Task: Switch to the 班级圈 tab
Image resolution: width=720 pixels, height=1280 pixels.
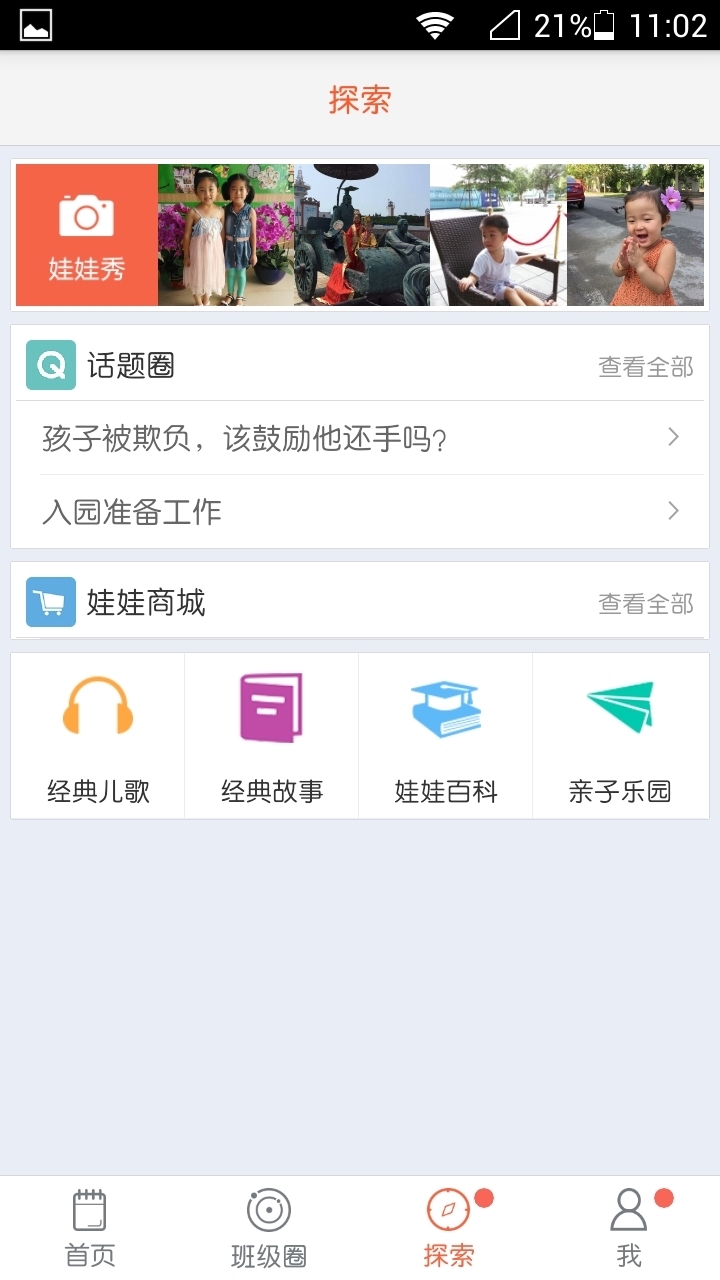Action: pos(269,1228)
